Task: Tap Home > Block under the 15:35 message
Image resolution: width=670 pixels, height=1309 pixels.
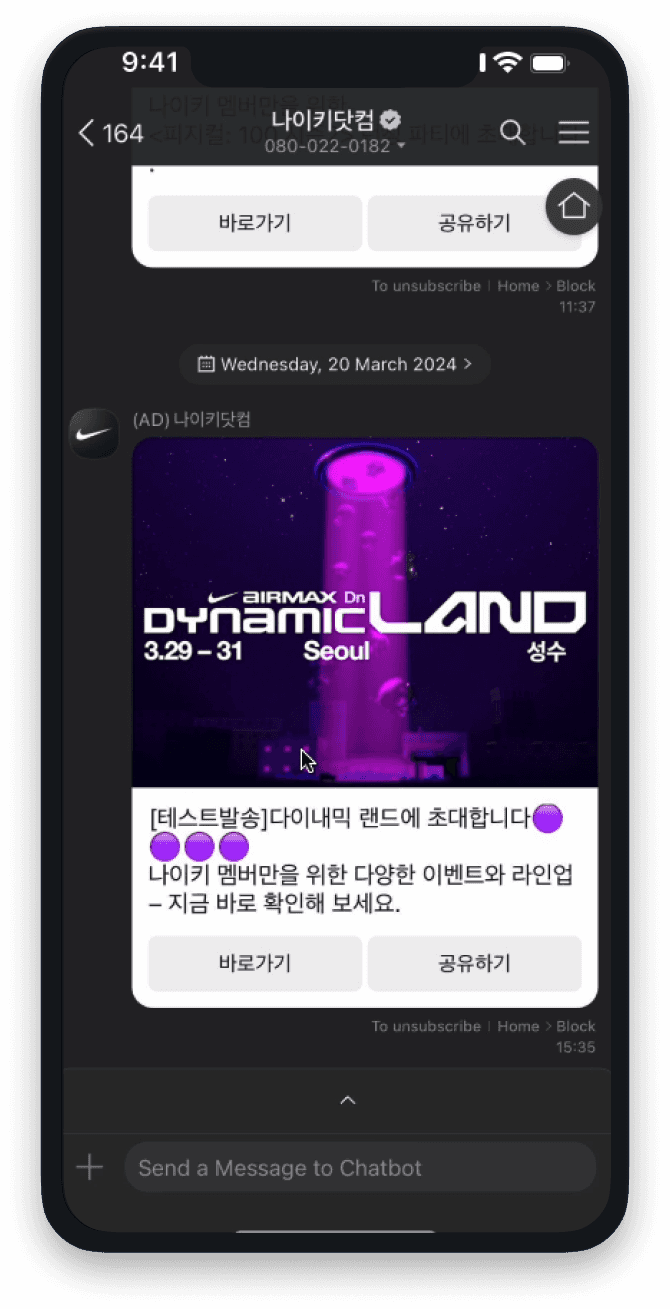Action: coord(546,1026)
